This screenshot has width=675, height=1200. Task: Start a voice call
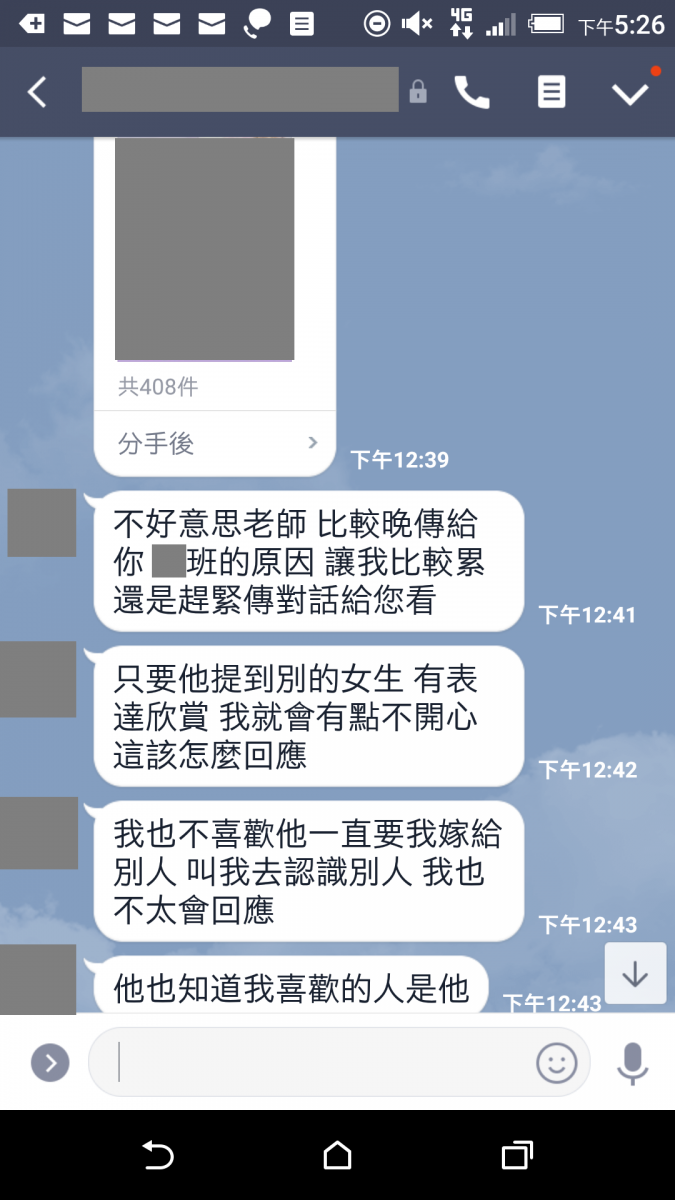[472, 93]
